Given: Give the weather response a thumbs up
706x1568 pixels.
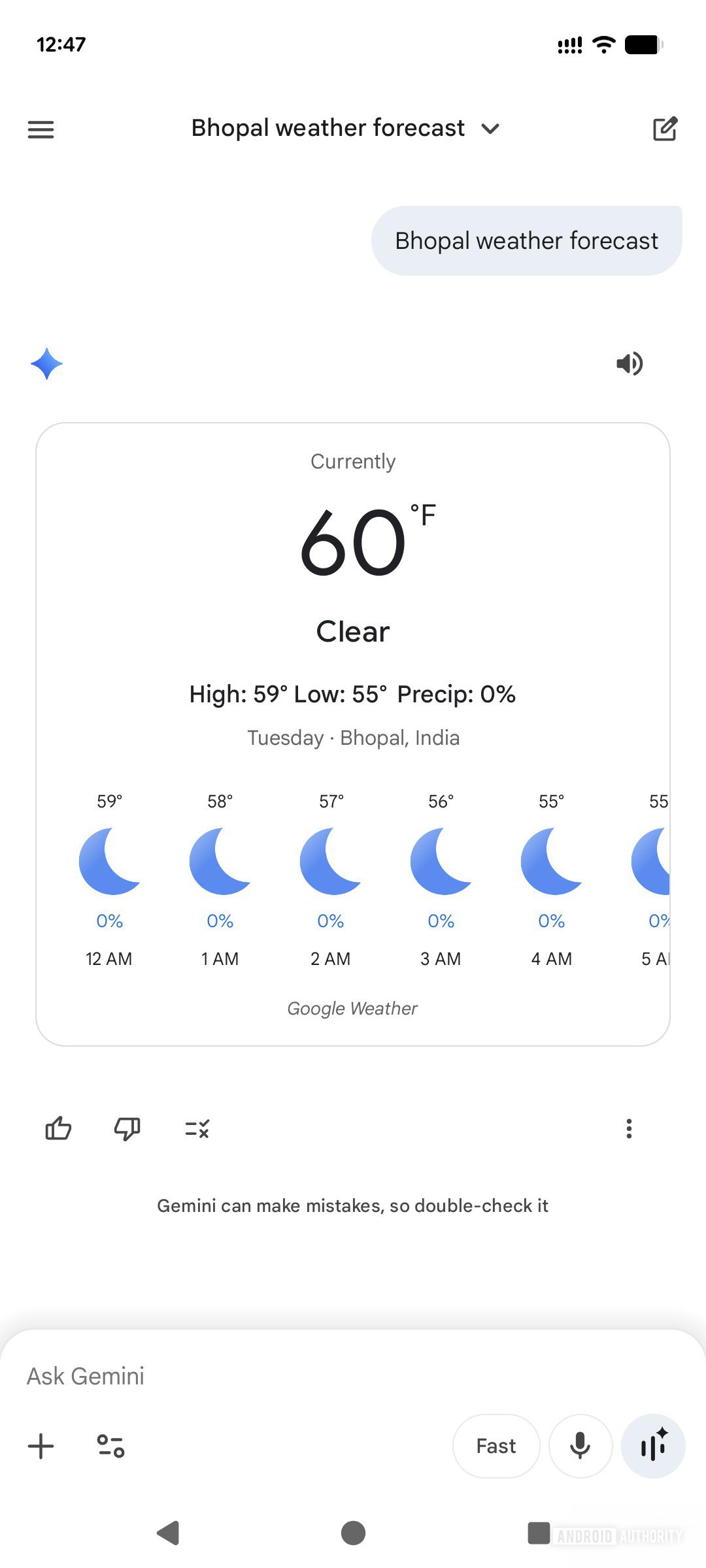Looking at the screenshot, I should click(58, 1128).
